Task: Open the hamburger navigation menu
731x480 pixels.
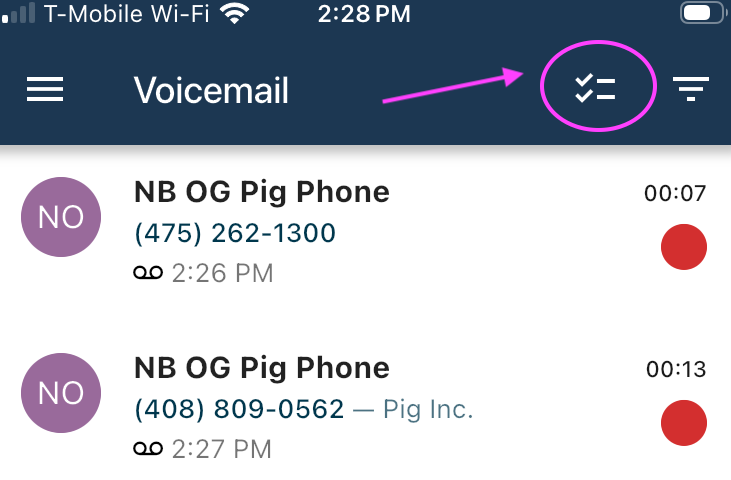Action: [x=45, y=90]
